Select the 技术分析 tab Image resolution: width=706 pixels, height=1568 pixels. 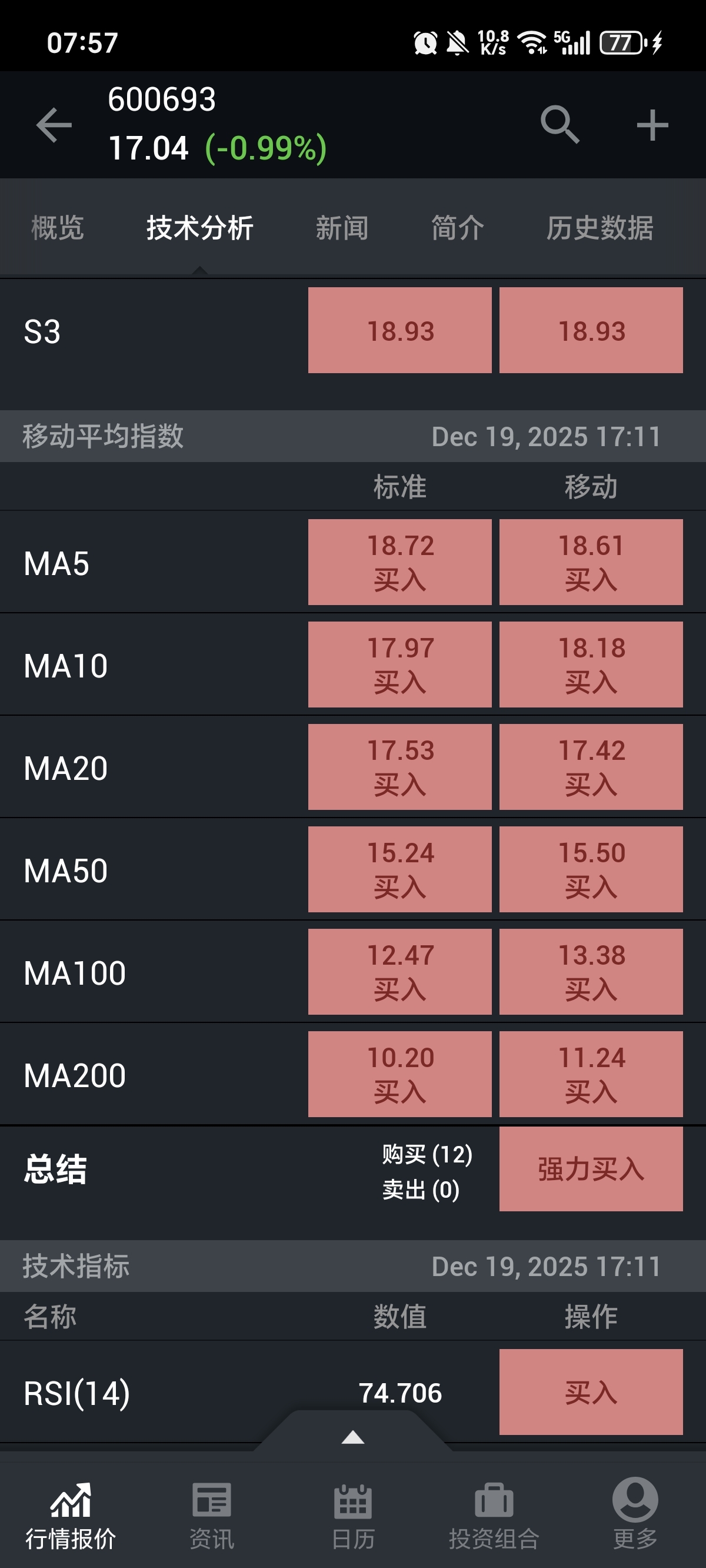coord(199,228)
